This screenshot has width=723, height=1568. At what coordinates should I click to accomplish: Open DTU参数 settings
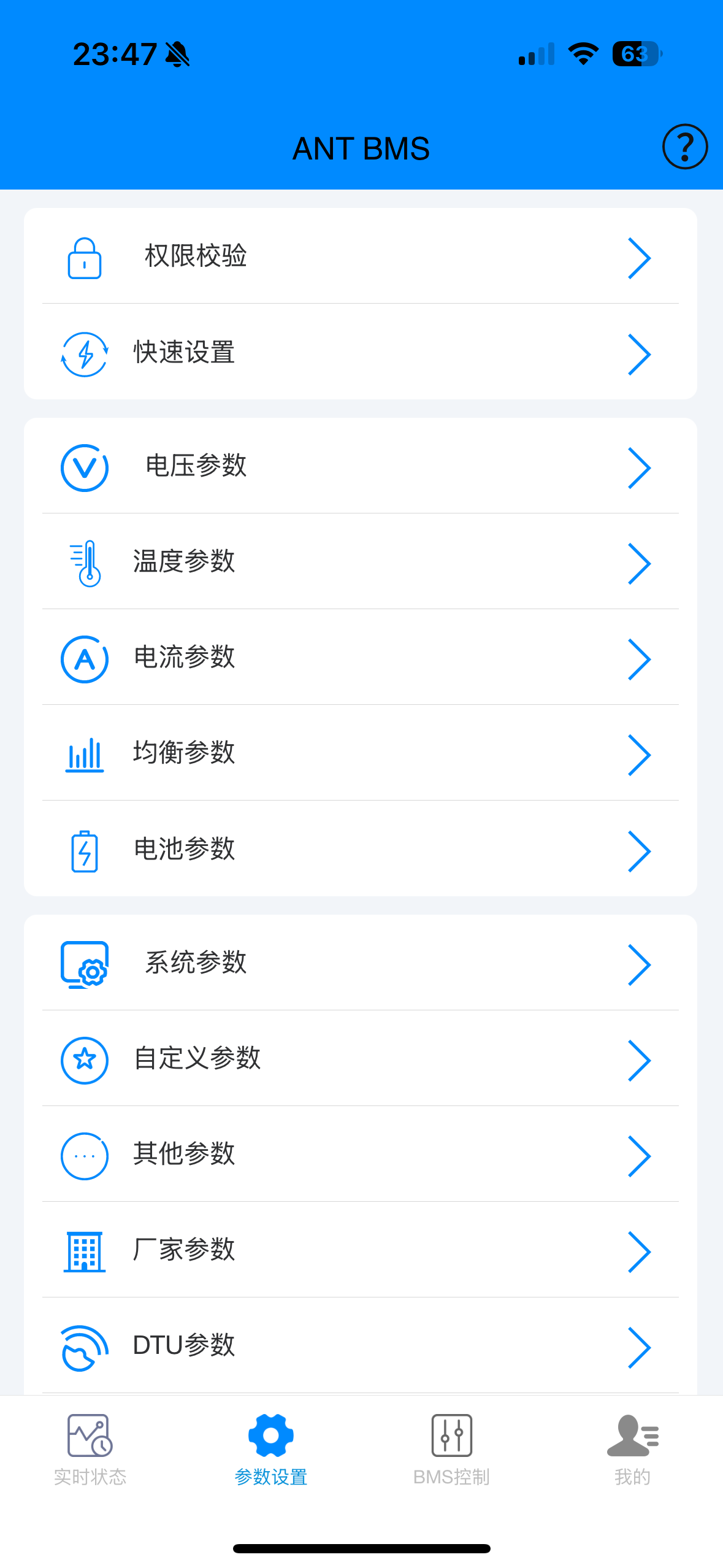pos(360,1346)
